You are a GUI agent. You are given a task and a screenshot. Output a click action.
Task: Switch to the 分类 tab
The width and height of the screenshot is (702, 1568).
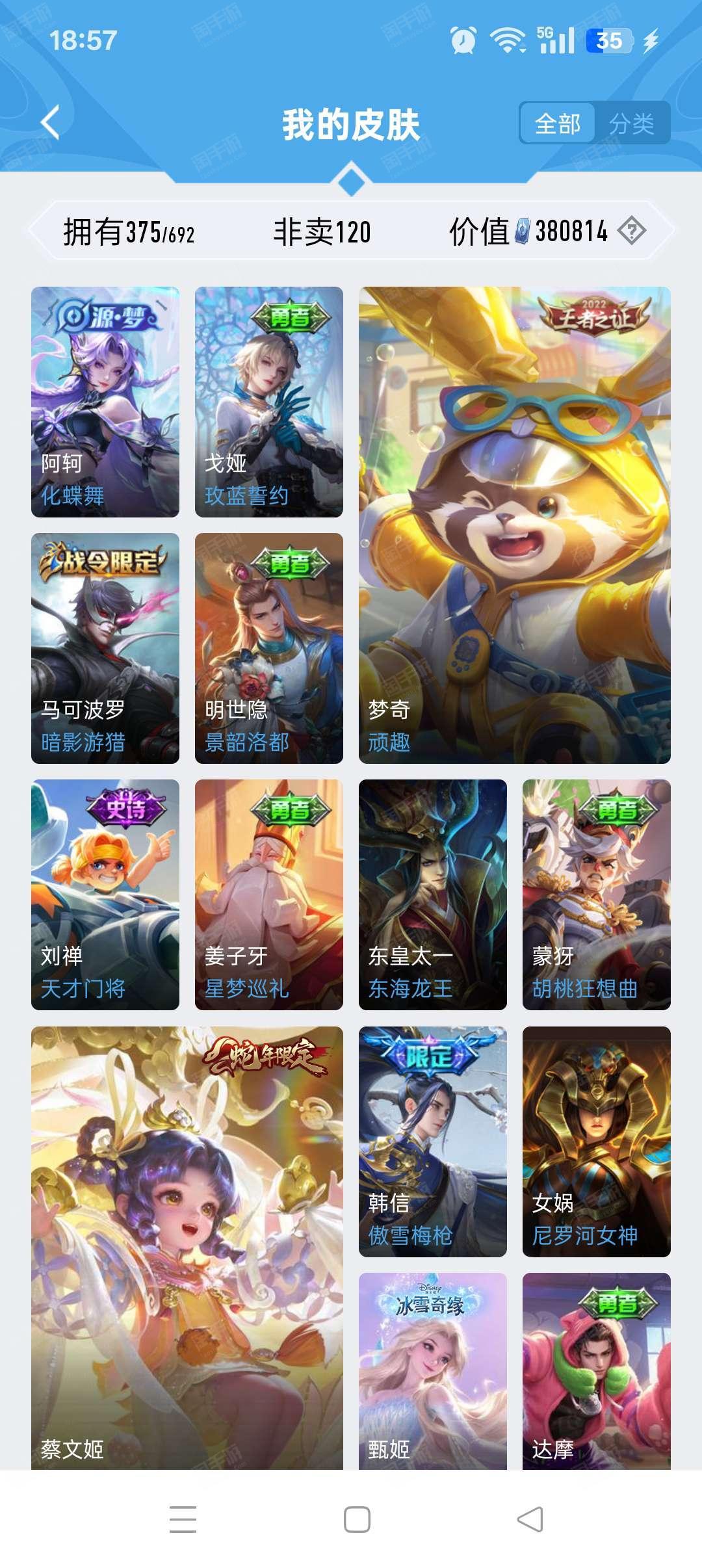631,123
